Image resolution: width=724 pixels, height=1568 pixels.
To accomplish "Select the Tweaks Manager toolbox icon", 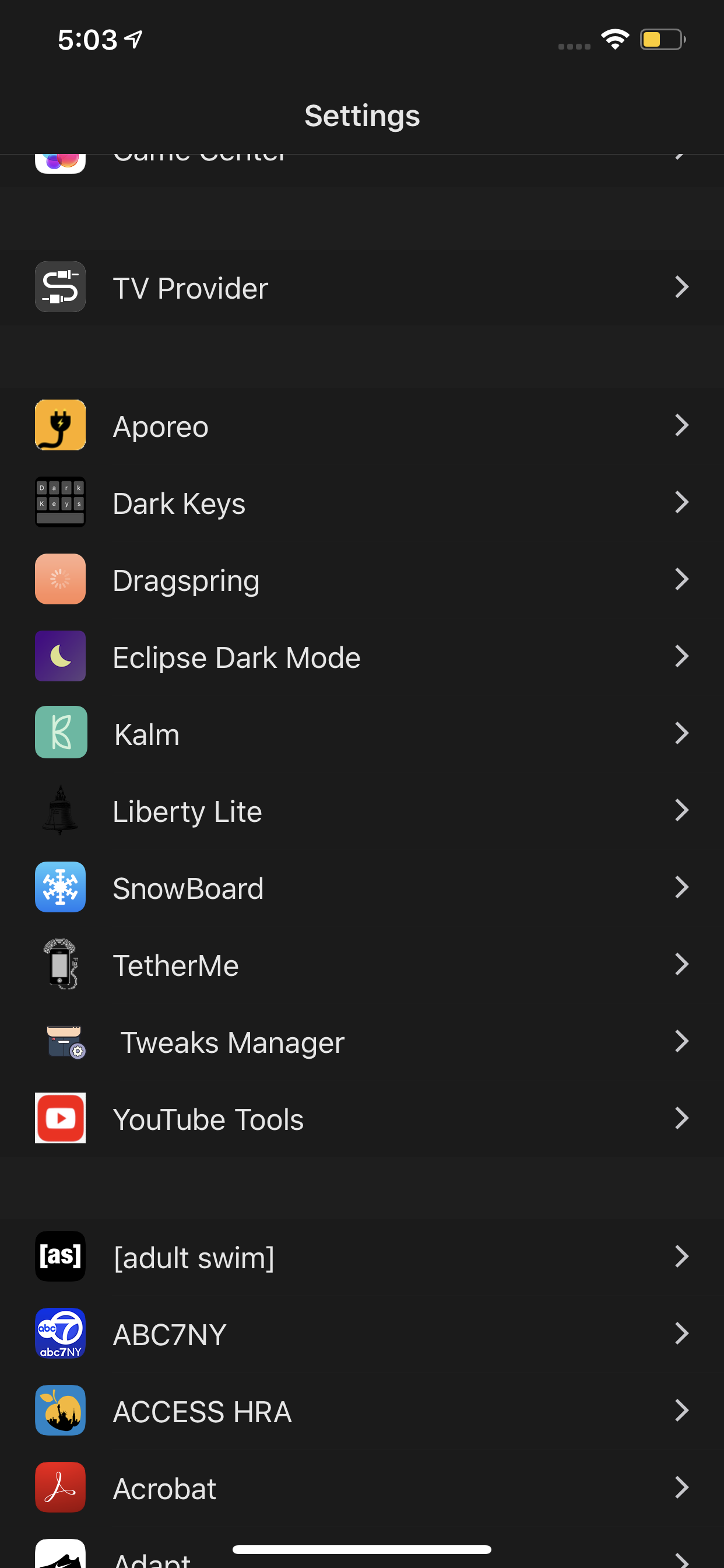I will [60, 1041].
